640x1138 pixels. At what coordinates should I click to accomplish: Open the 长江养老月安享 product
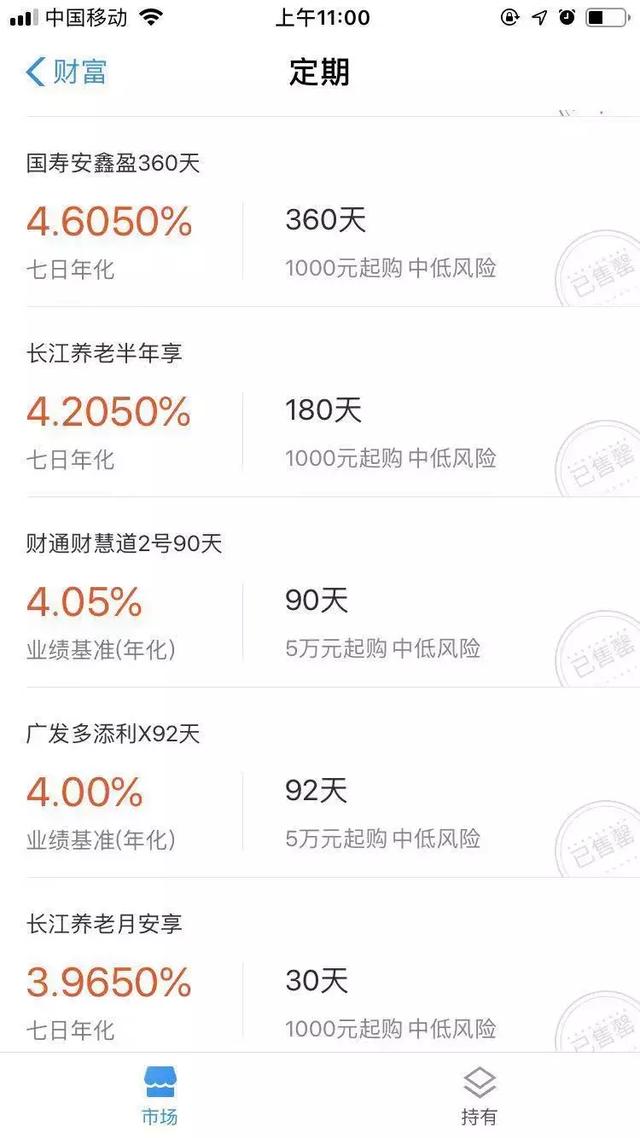(320, 965)
